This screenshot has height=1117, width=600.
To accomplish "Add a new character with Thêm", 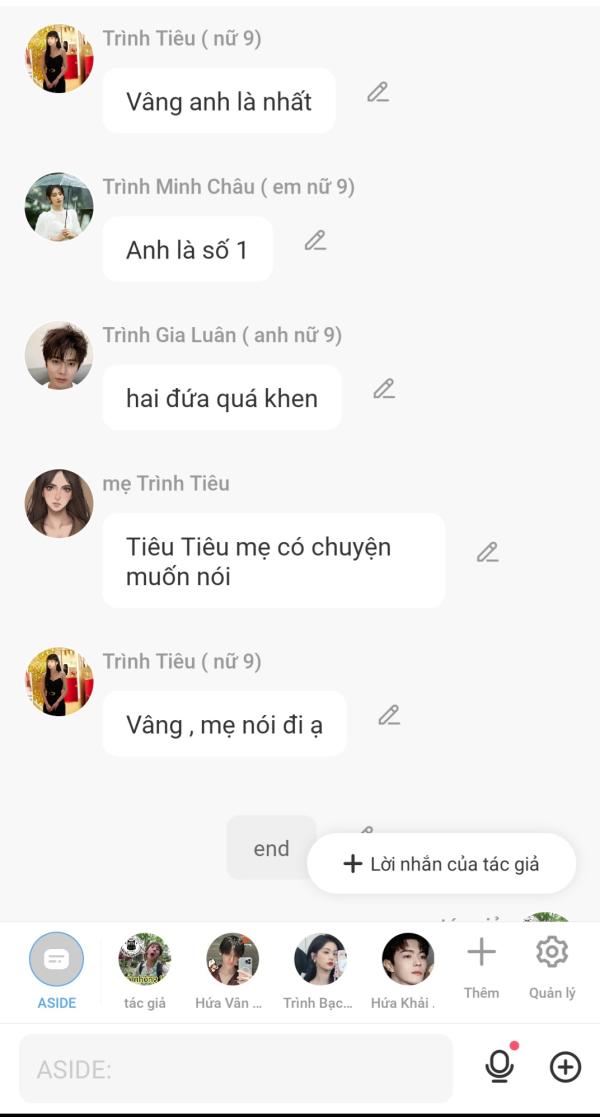I will (x=481, y=969).
